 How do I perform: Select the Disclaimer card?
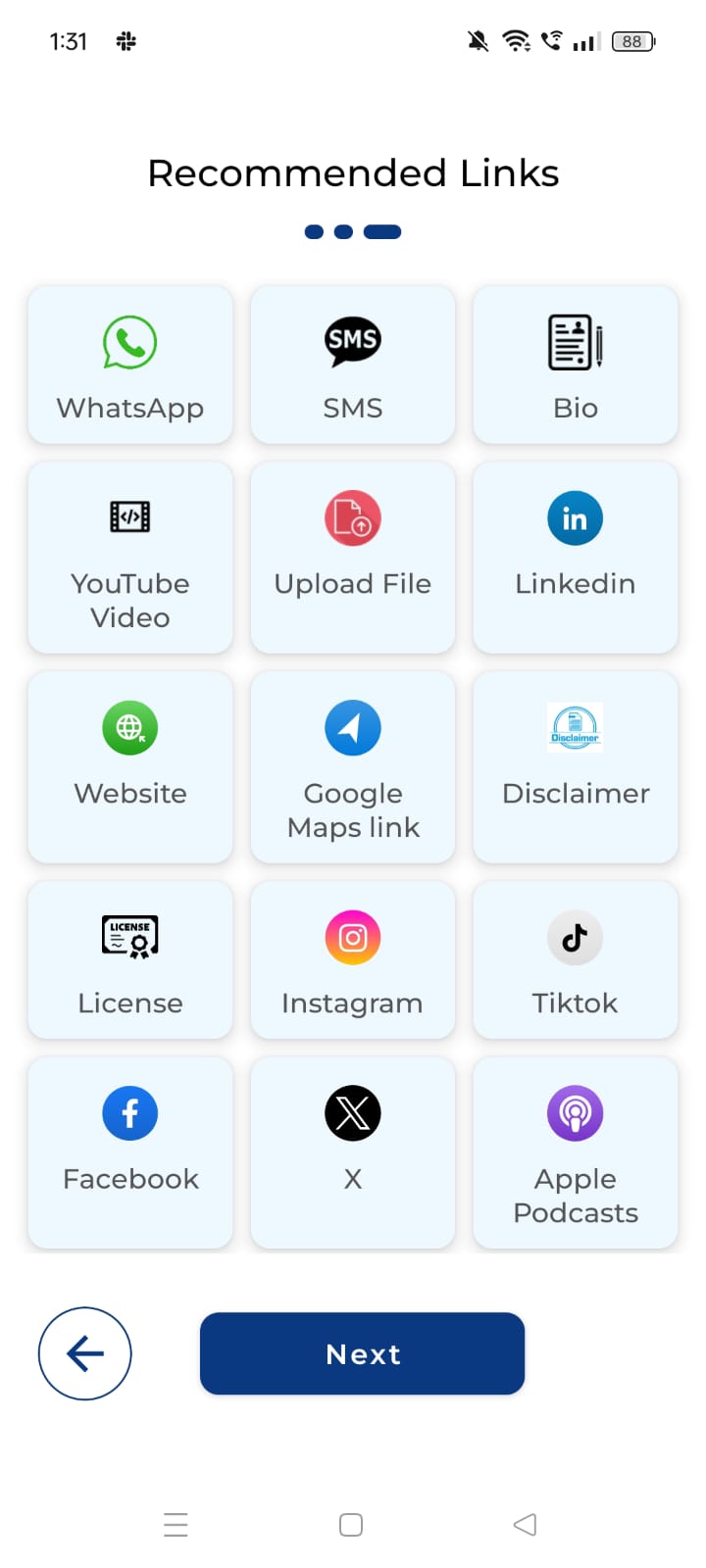576,766
